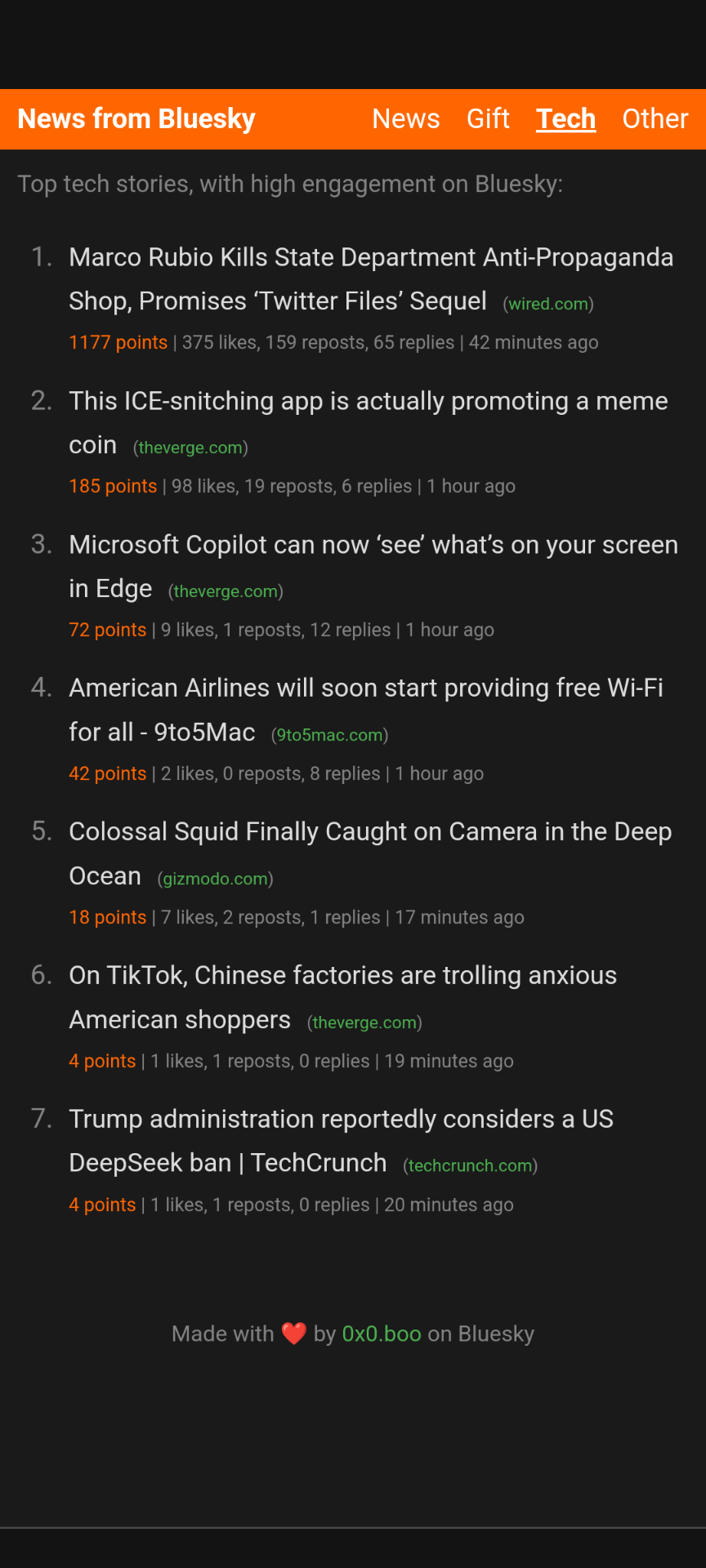Select the Tech tab
Screen dimensions: 706x1568
[x=565, y=119]
